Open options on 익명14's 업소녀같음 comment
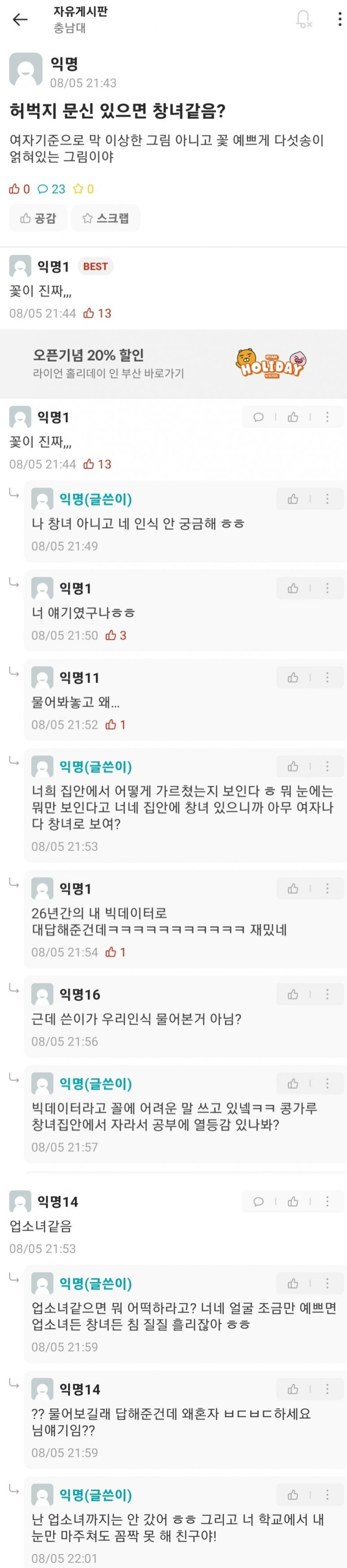 click(x=327, y=1201)
